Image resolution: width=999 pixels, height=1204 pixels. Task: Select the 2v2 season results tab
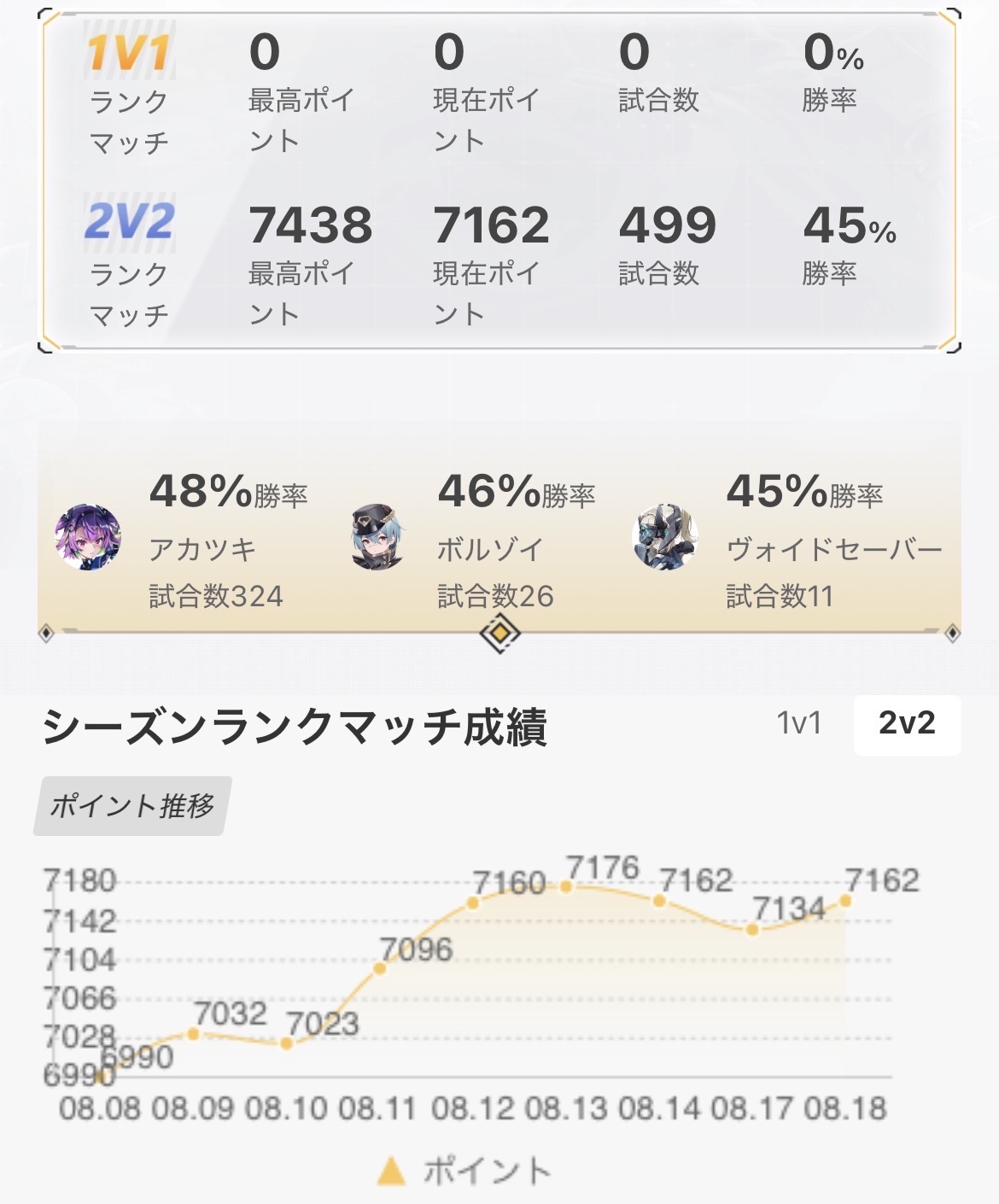[907, 724]
